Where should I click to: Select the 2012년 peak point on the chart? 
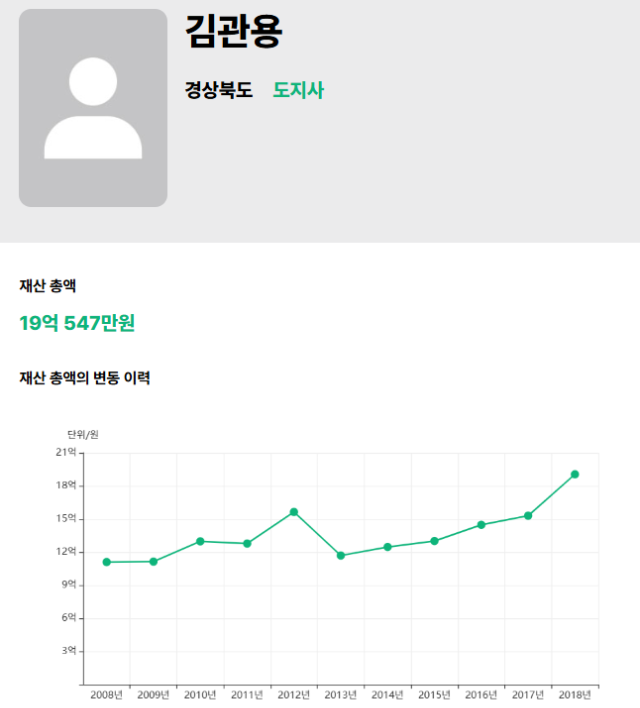pyautogui.click(x=294, y=512)
